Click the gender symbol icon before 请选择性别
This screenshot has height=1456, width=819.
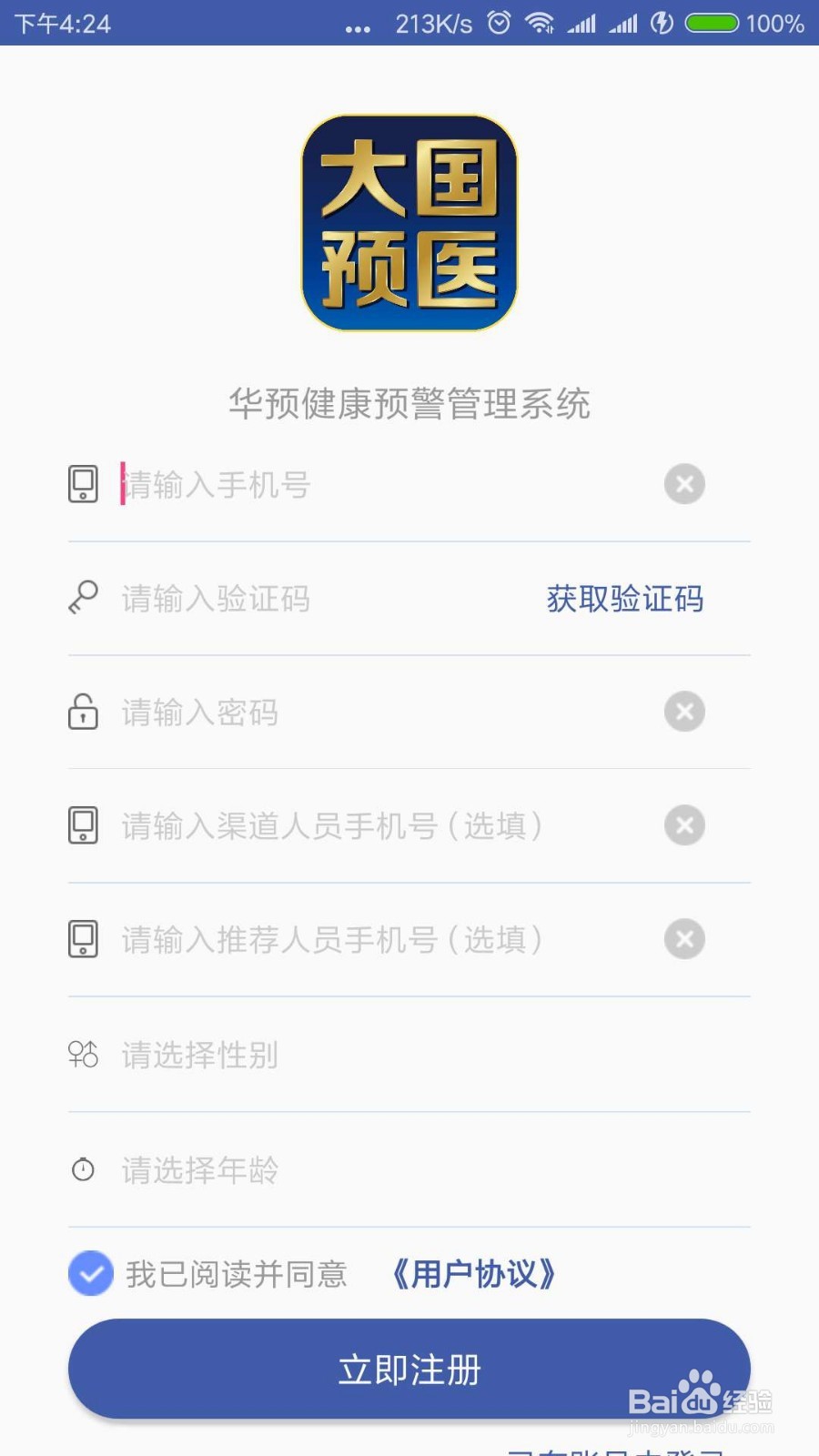pos(84,1056)
